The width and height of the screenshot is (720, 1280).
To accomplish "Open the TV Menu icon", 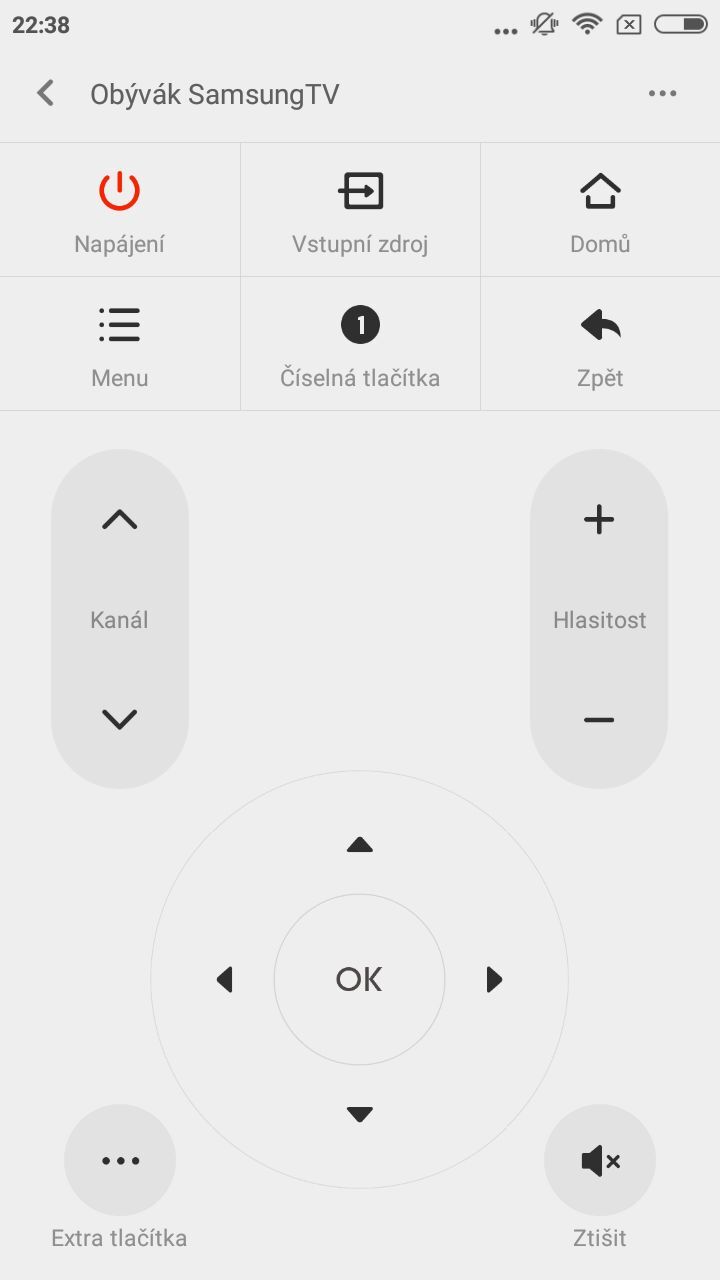I will 119,325.
